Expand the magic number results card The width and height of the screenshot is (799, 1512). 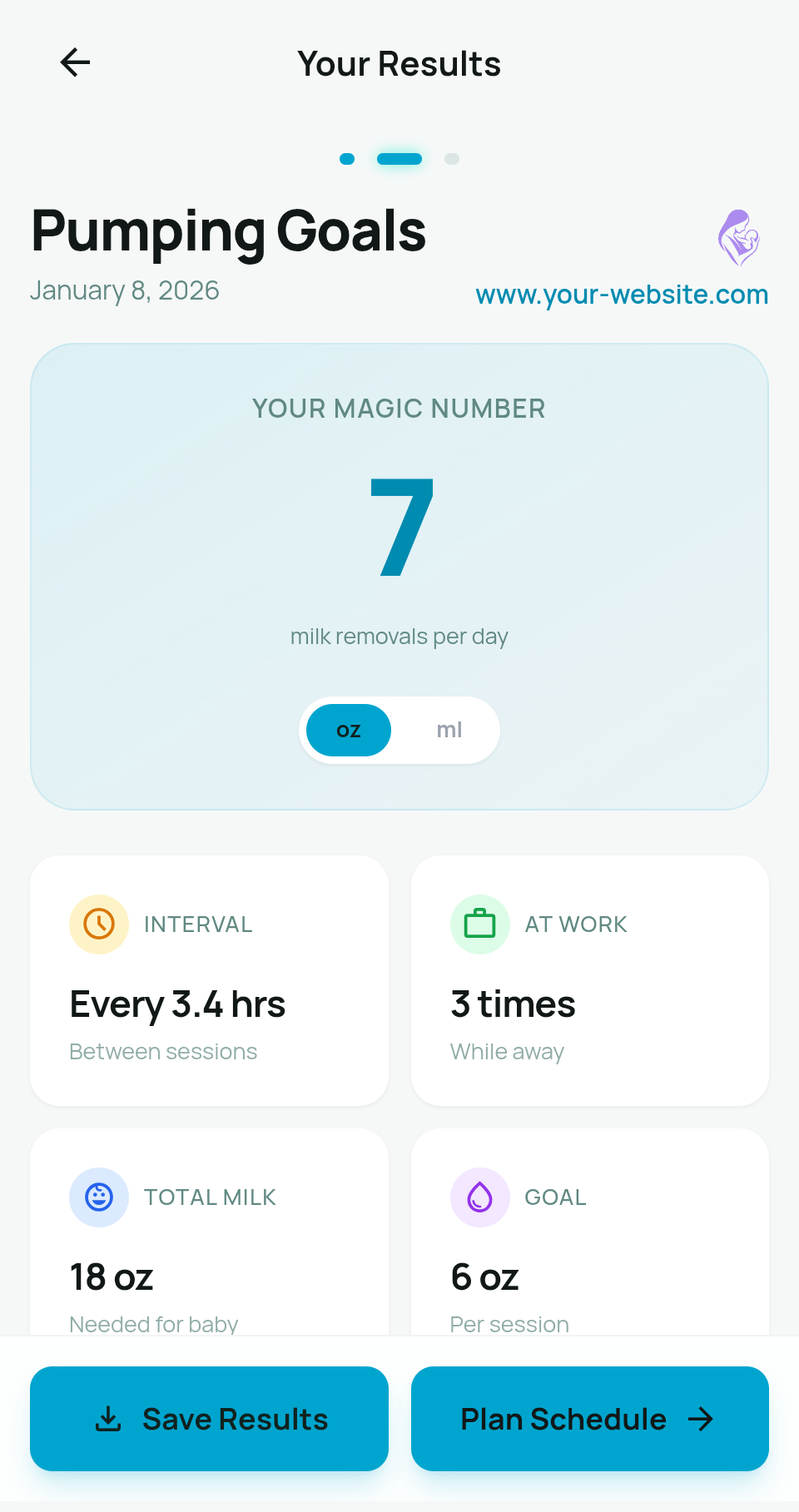point(399,574)
